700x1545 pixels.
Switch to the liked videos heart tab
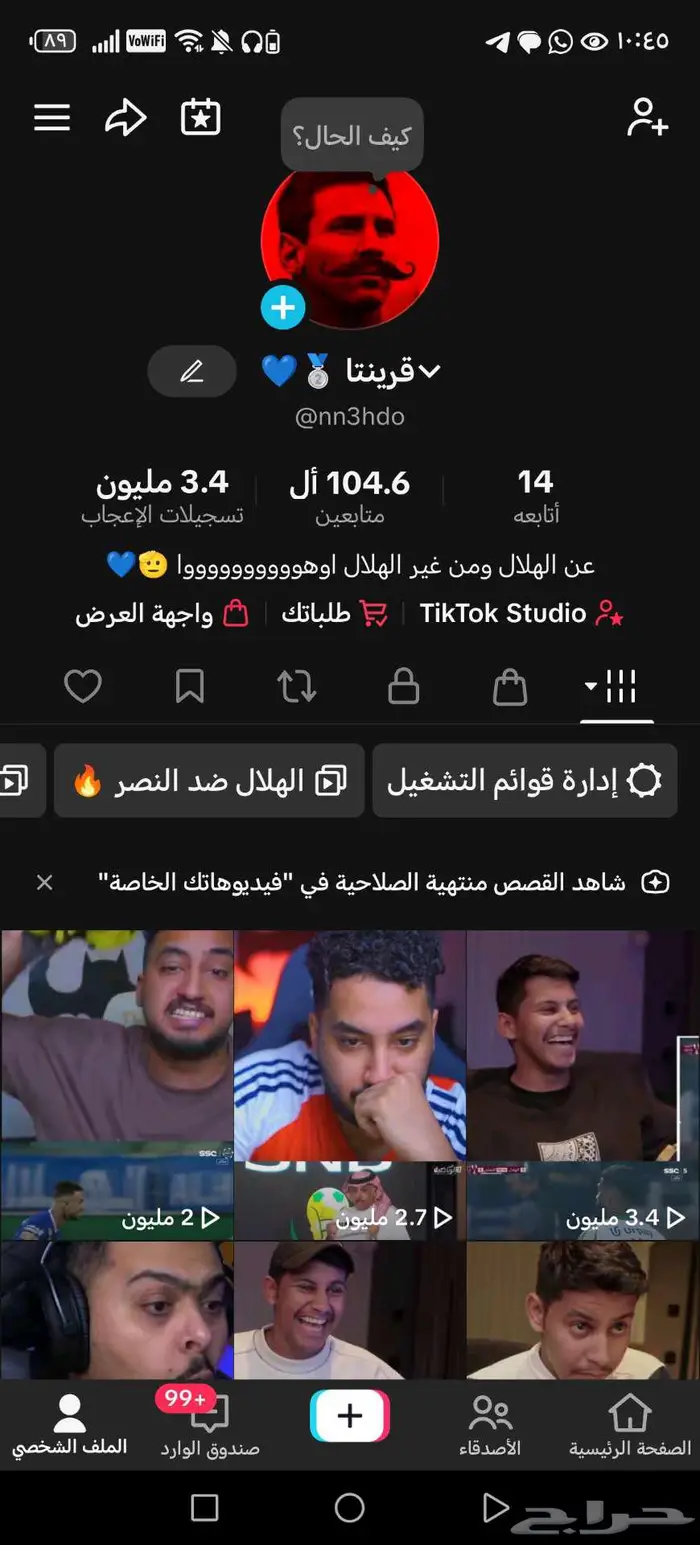click(83, 687)
